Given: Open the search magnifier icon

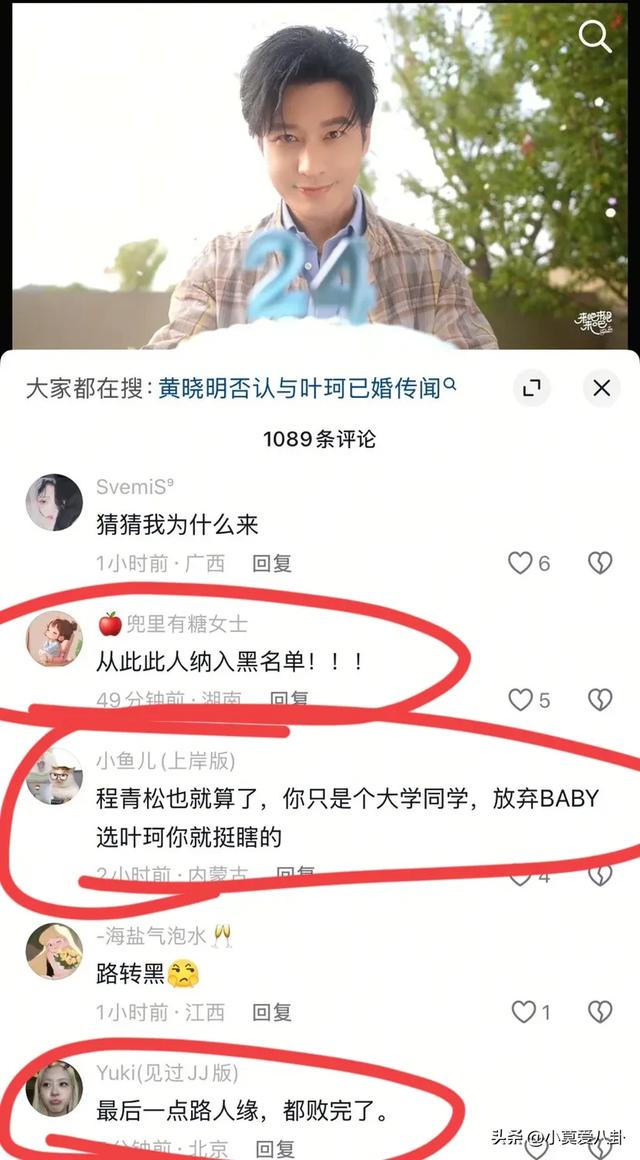Looking at the screenshot, I should (x=595, y=38).
